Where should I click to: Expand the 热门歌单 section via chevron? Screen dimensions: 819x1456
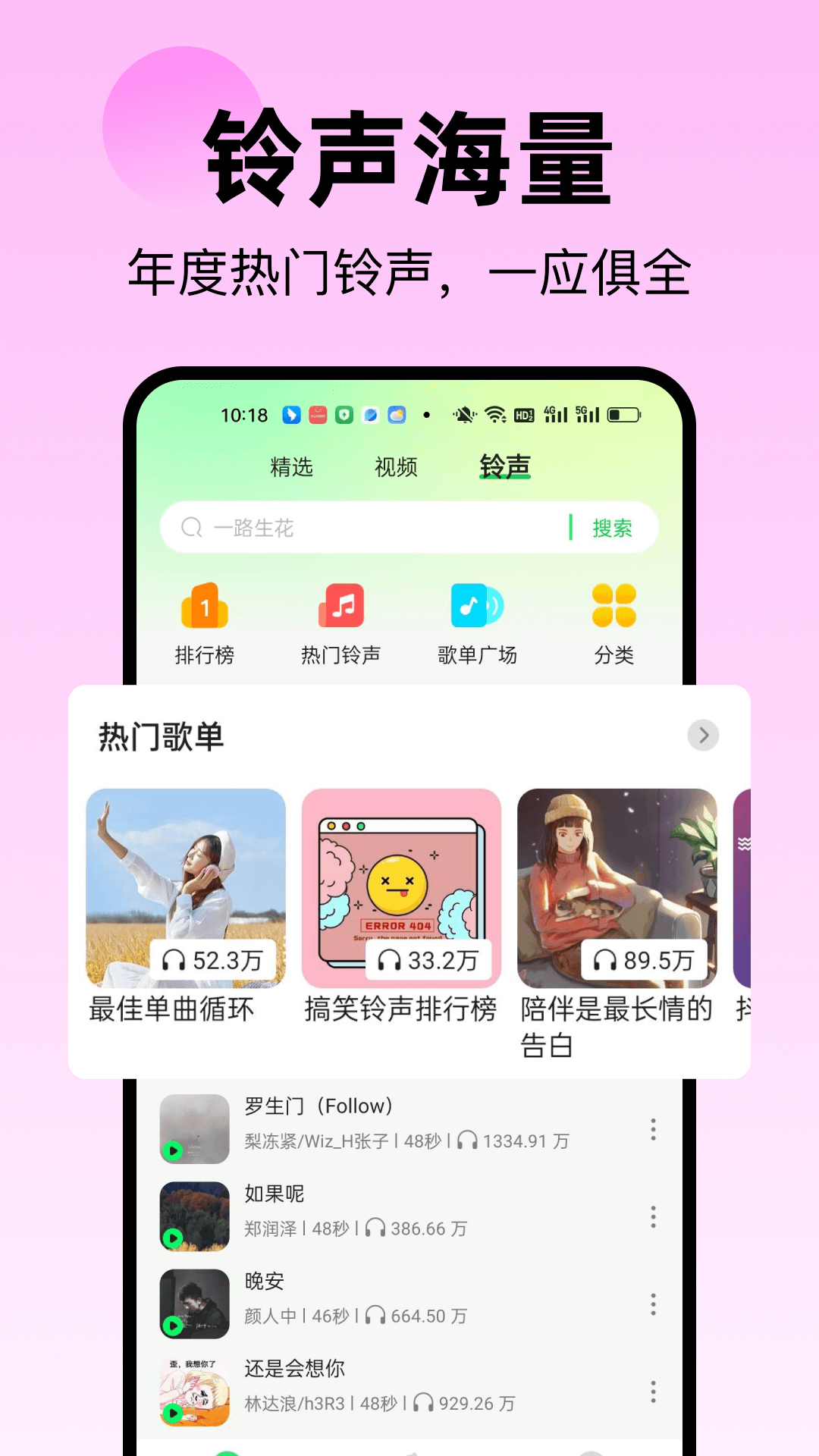704,735
